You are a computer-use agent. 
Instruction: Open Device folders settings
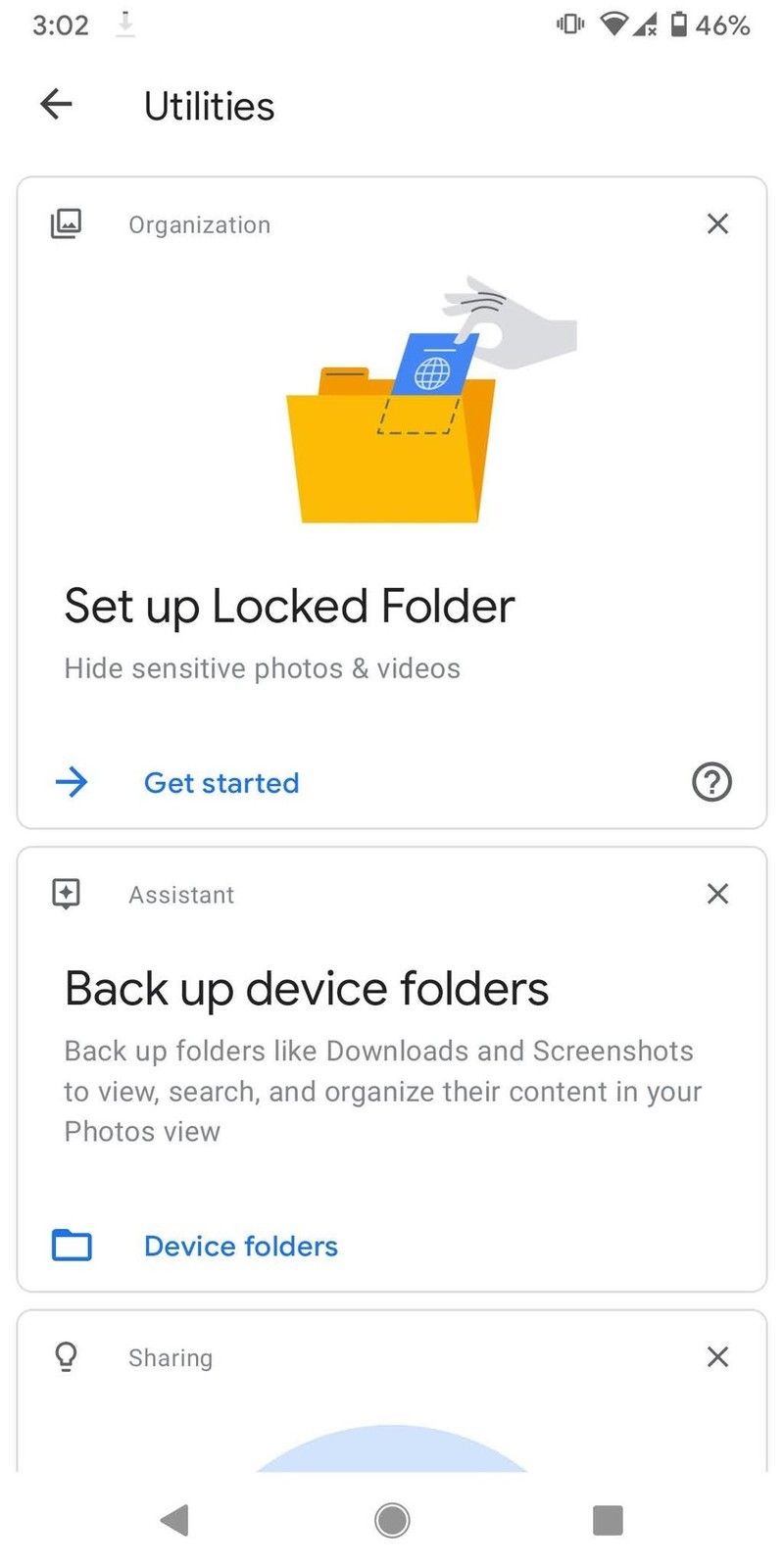tap(240, 1245)
